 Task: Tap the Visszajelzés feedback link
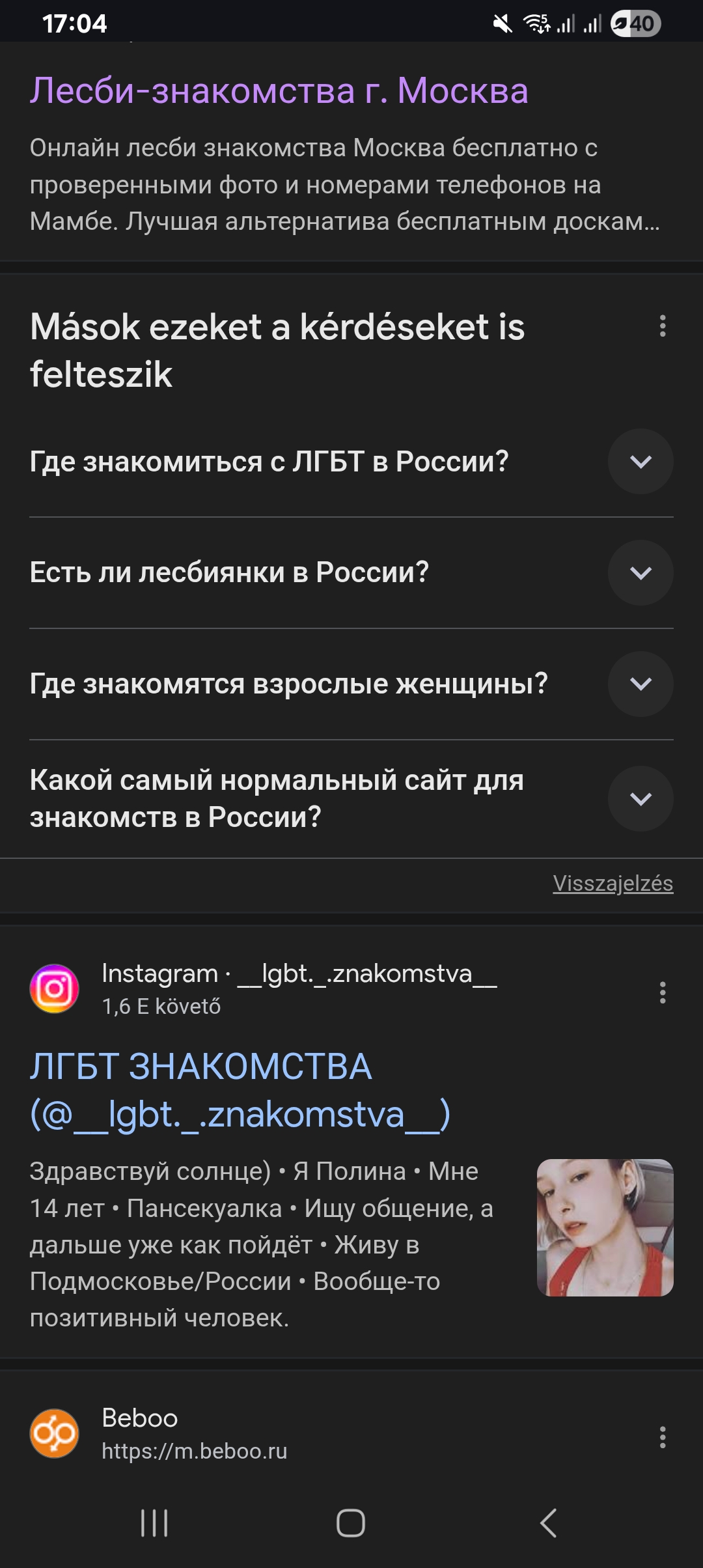click(x=613, y=884)
